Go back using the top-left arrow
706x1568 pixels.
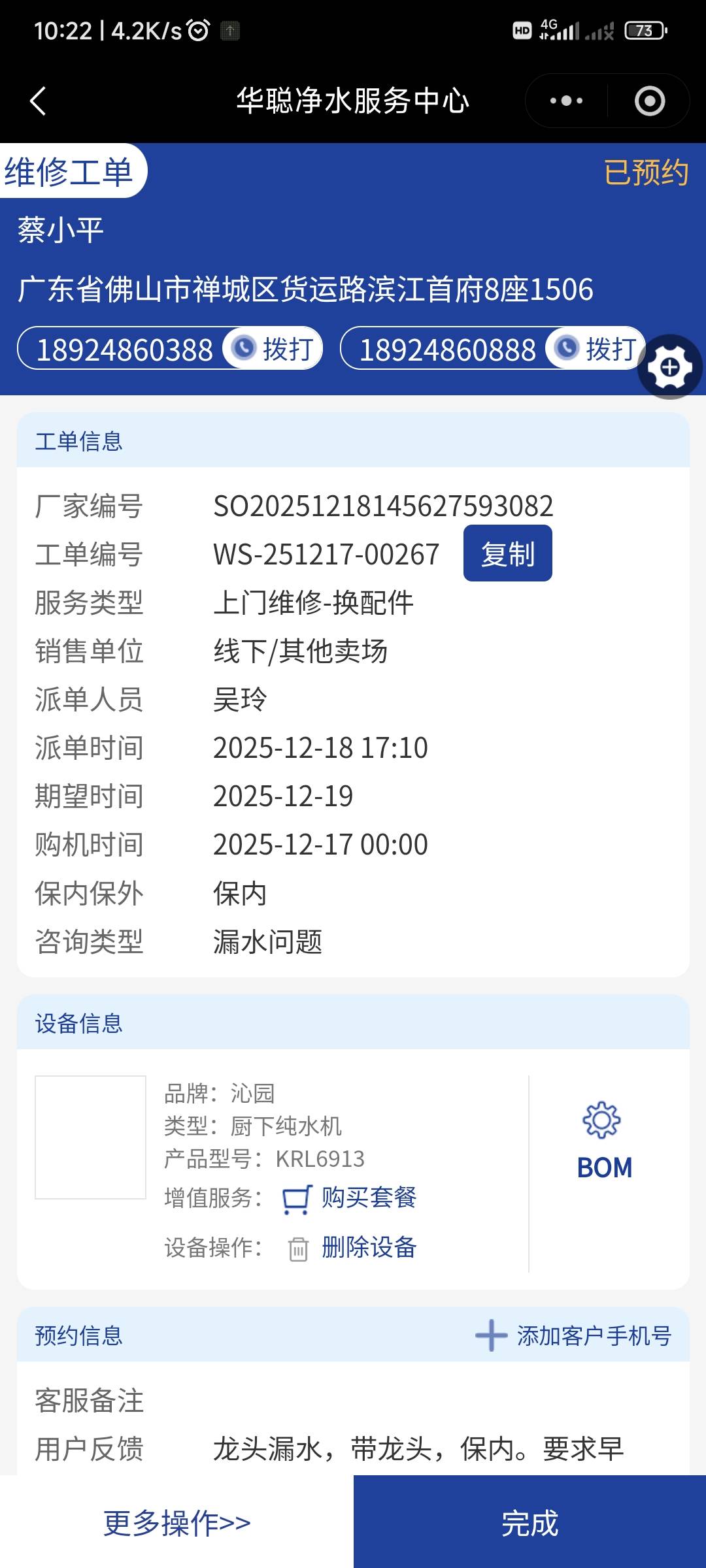click(x=38, y=101)
